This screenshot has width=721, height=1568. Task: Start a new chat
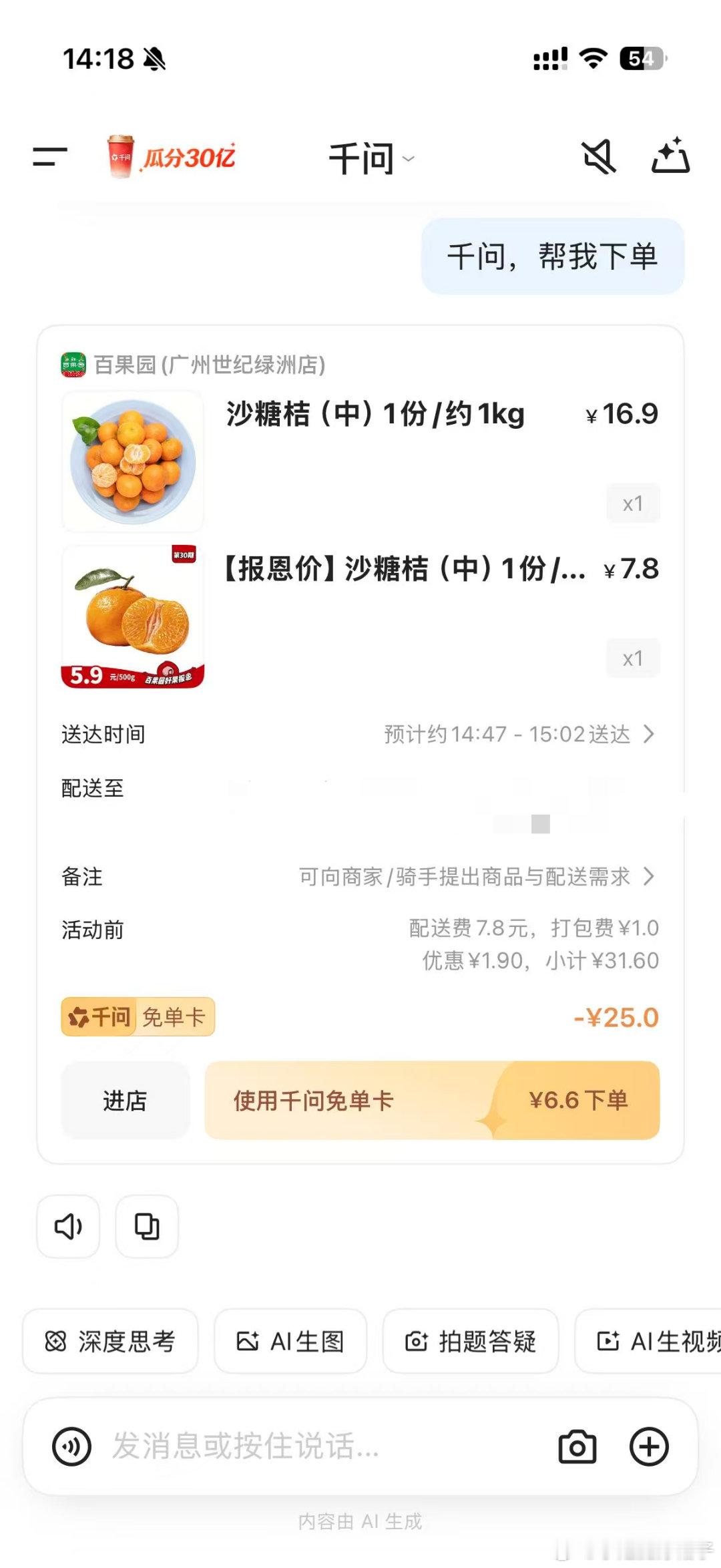(x=670, y=156)
